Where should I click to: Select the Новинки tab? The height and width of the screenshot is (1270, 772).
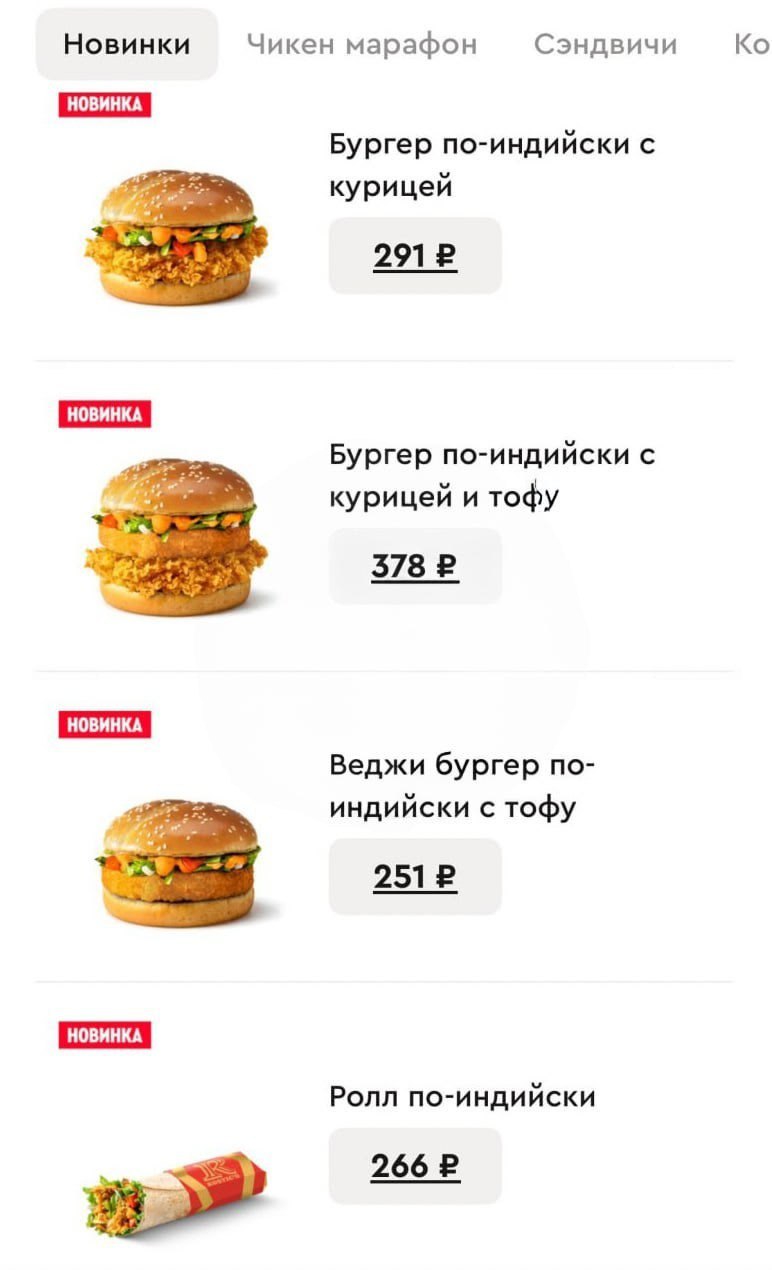pyautogui.click(x=127, y=45)
